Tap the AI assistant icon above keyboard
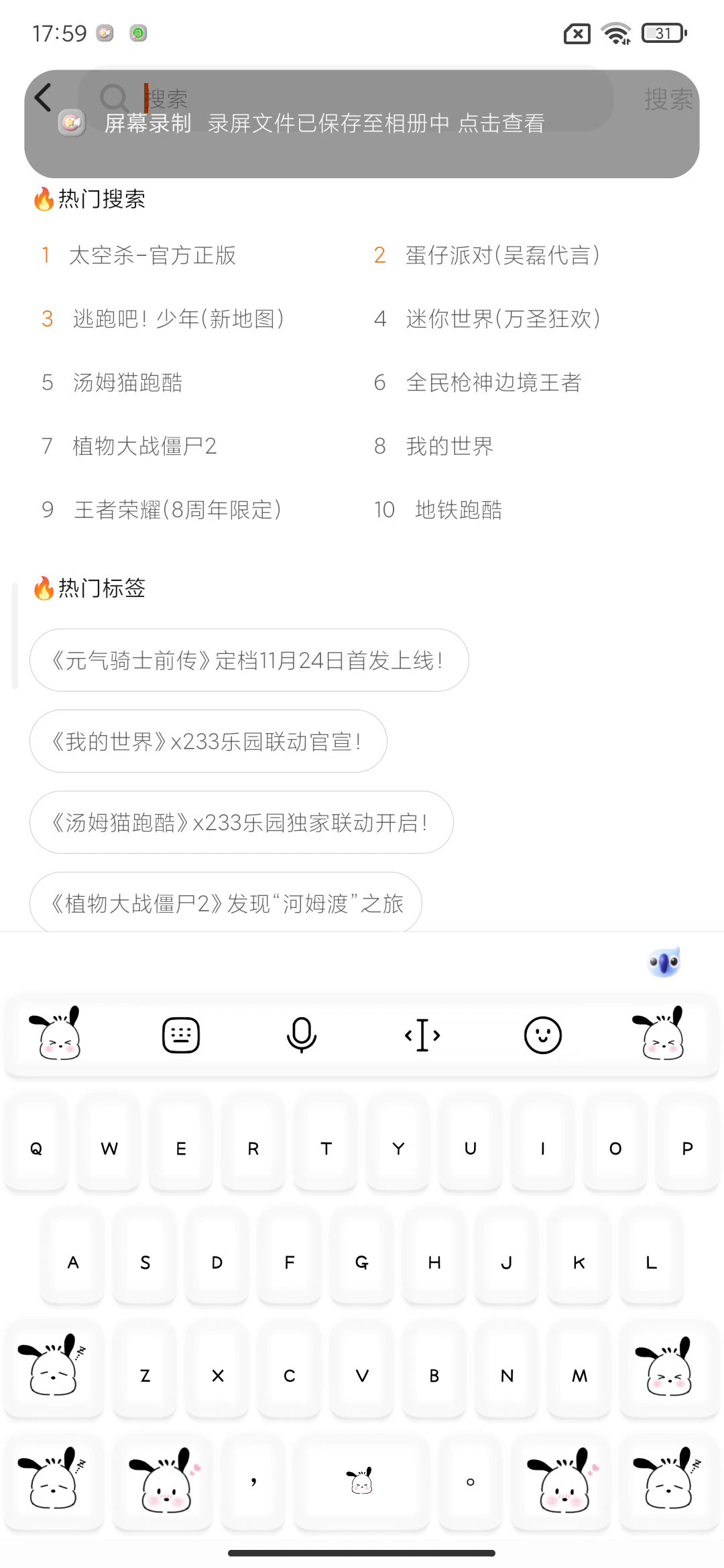The image size is (724, 1568). click(x=664, y=963)
